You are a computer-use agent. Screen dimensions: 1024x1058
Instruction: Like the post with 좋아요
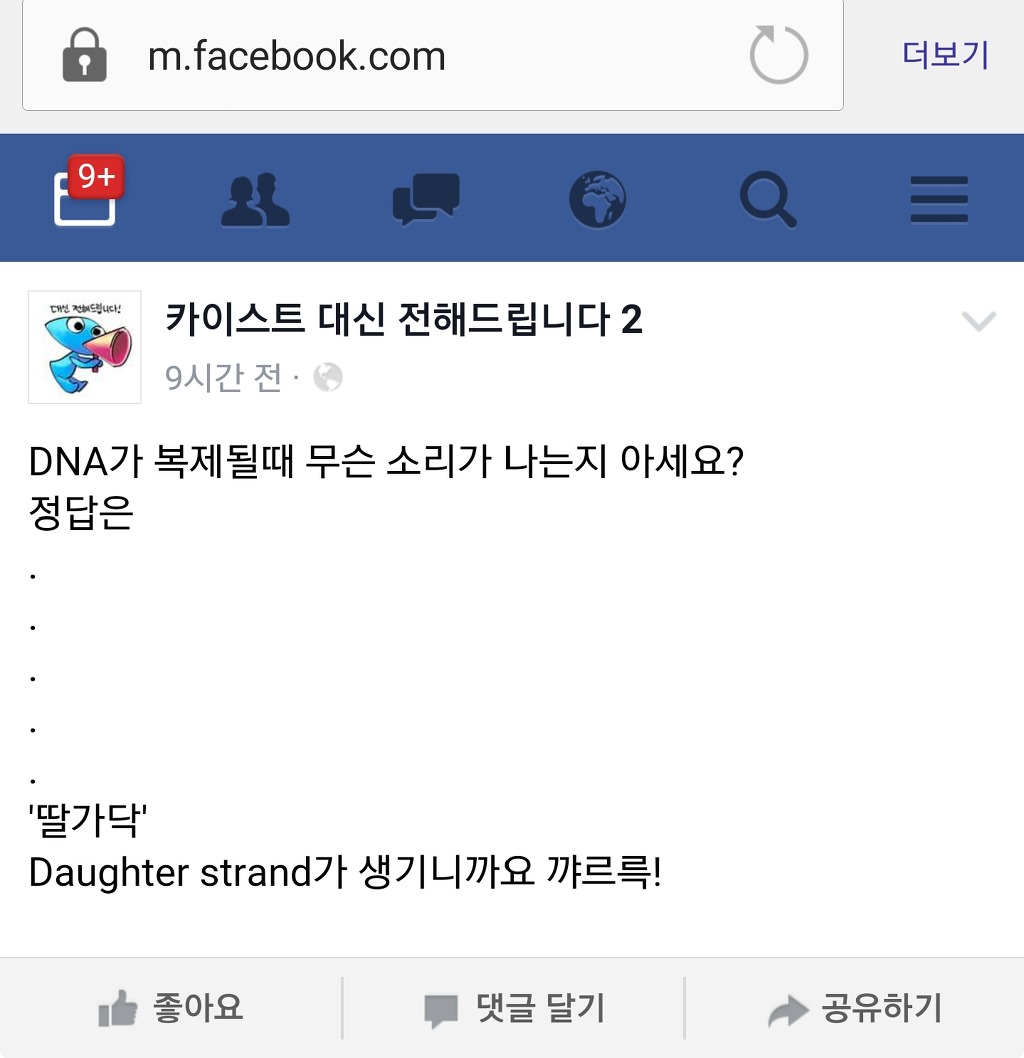click(171, 1008)
